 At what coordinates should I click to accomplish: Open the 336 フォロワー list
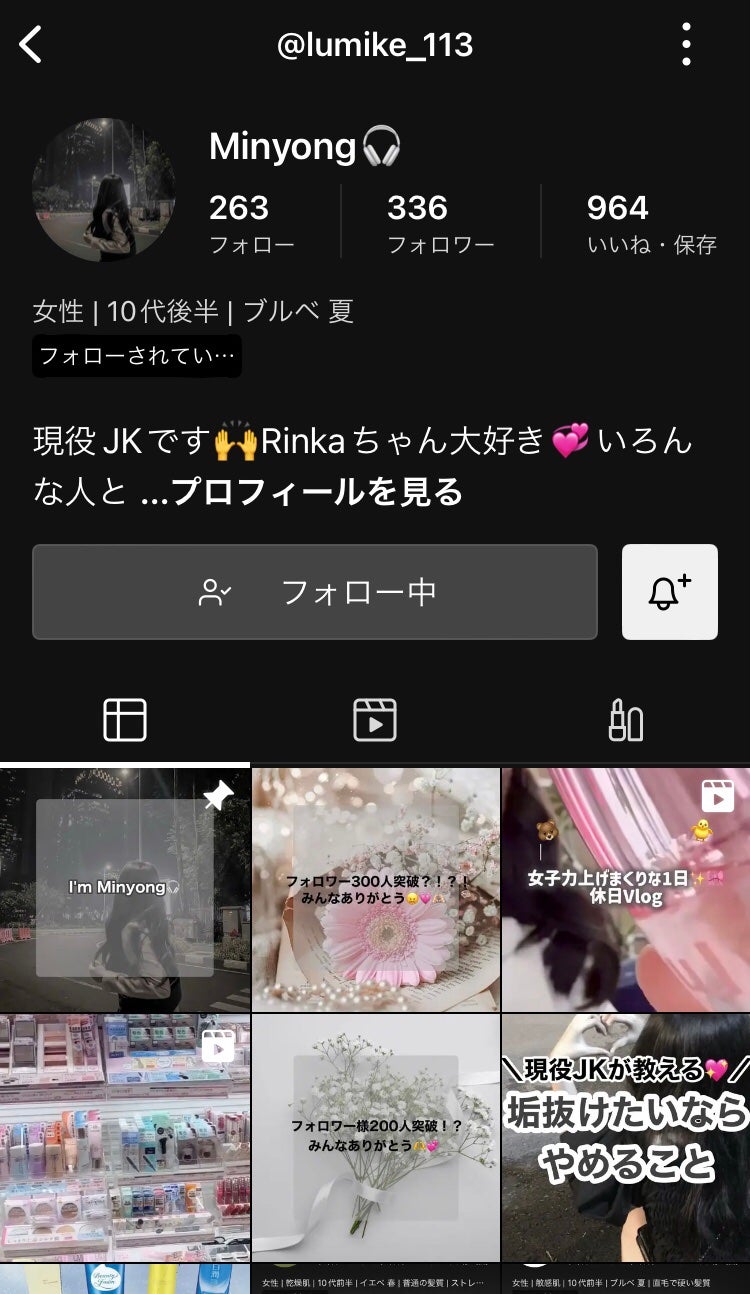(x=418, y=220)
